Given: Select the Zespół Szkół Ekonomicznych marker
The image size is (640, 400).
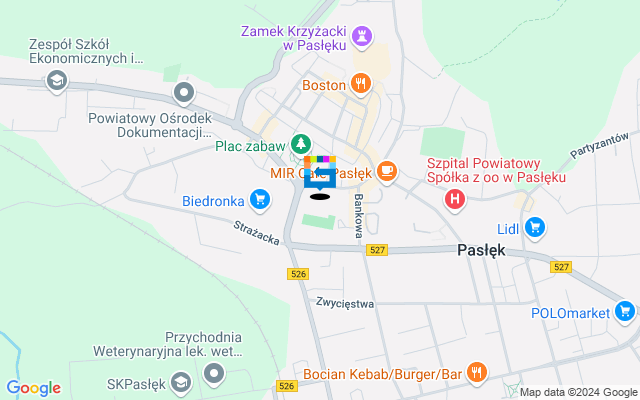Looking at the screenshot, I should (x=57, y=80).
